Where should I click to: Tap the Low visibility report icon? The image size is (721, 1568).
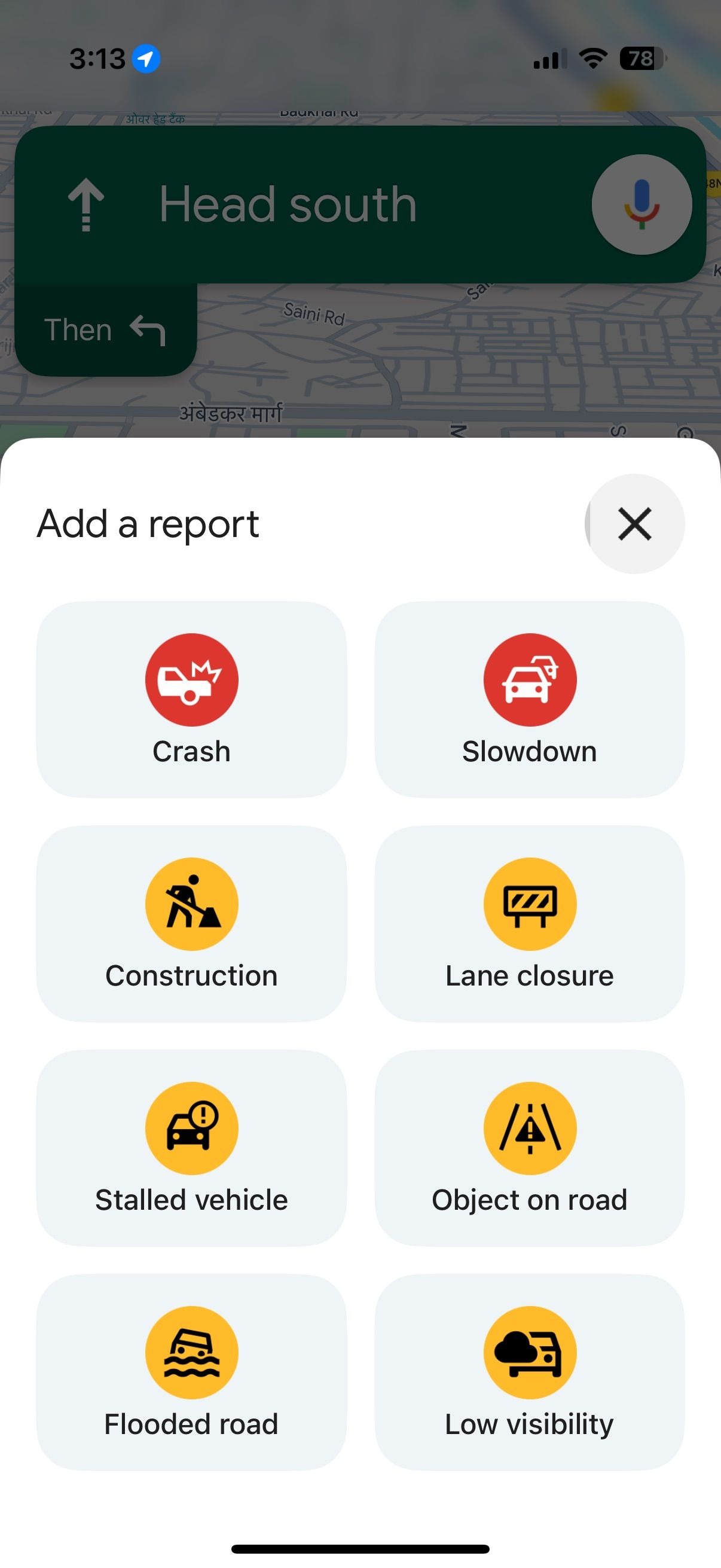pos(530,1353)
